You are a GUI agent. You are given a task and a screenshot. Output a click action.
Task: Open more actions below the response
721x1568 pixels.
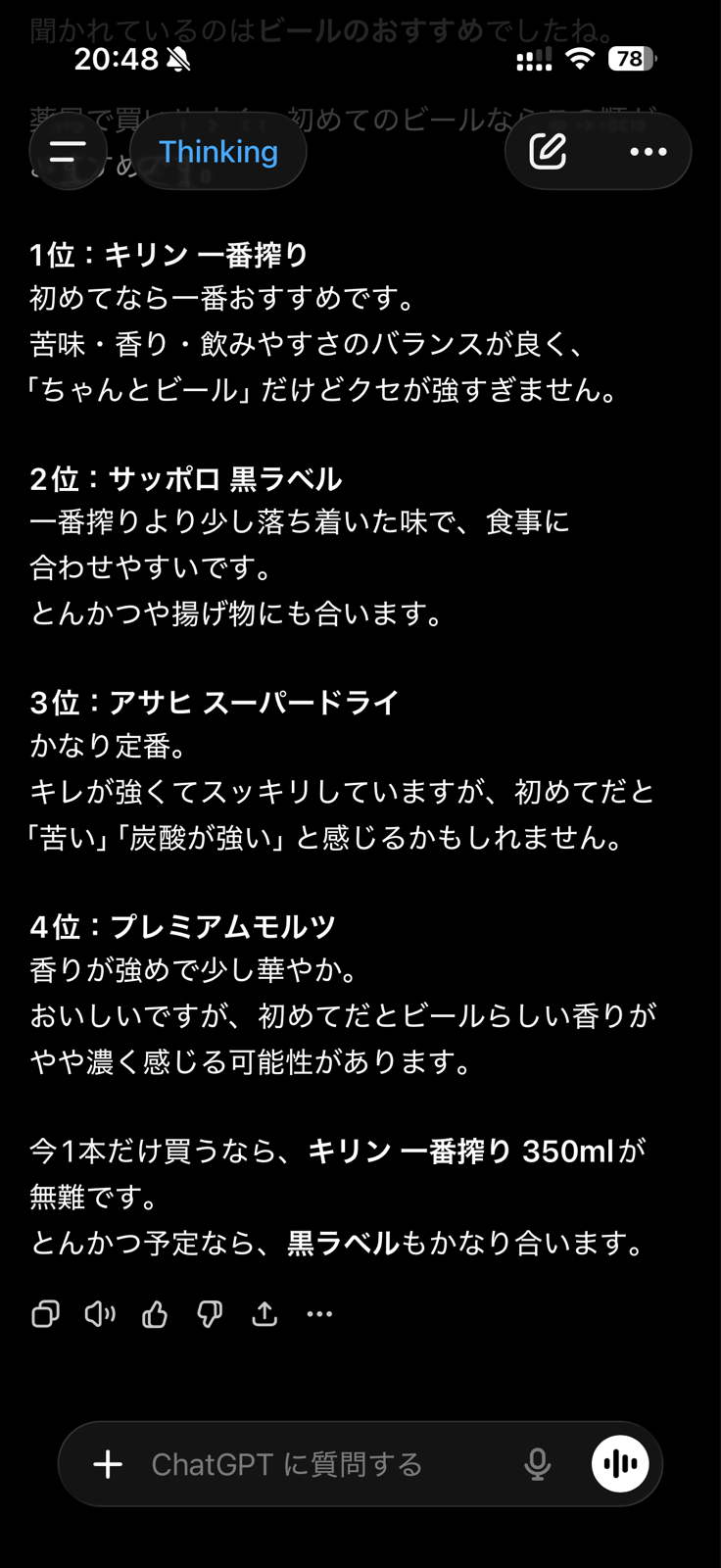[x=319, y=1313]
